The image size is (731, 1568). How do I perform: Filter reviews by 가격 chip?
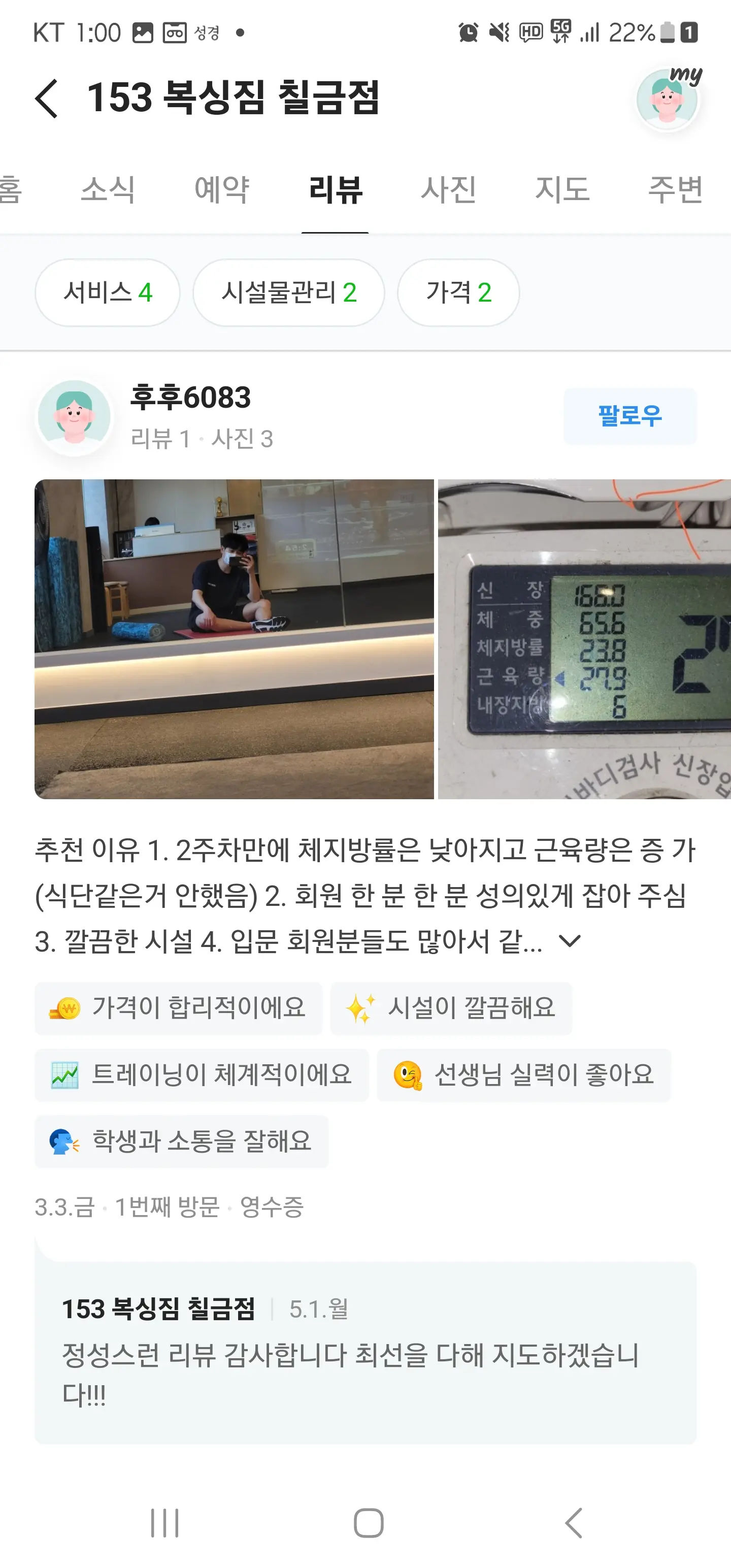(x=458, y=293)
